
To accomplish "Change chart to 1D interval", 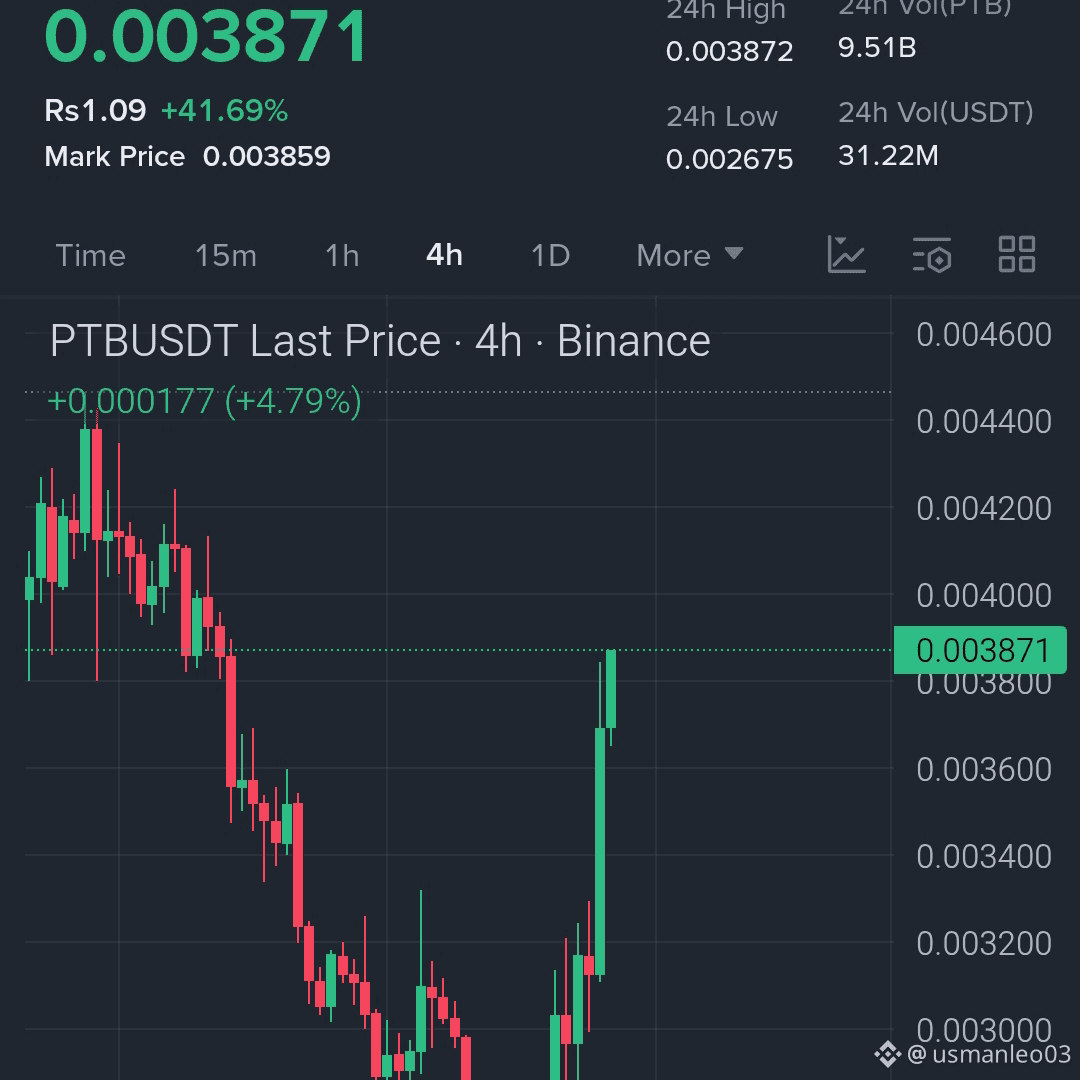I will point(550,256).
